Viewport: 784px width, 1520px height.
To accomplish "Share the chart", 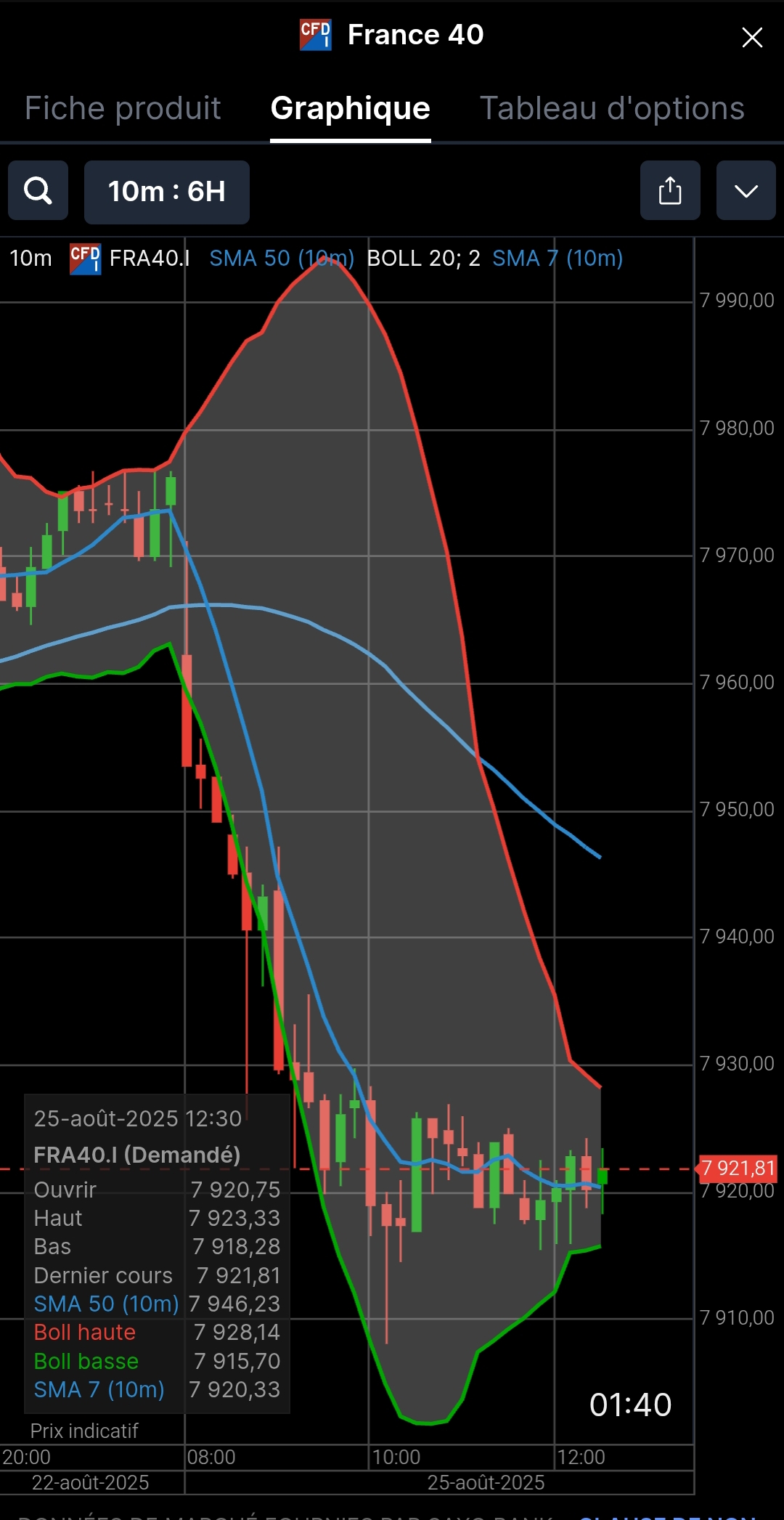I will click(x=669, y=191).
